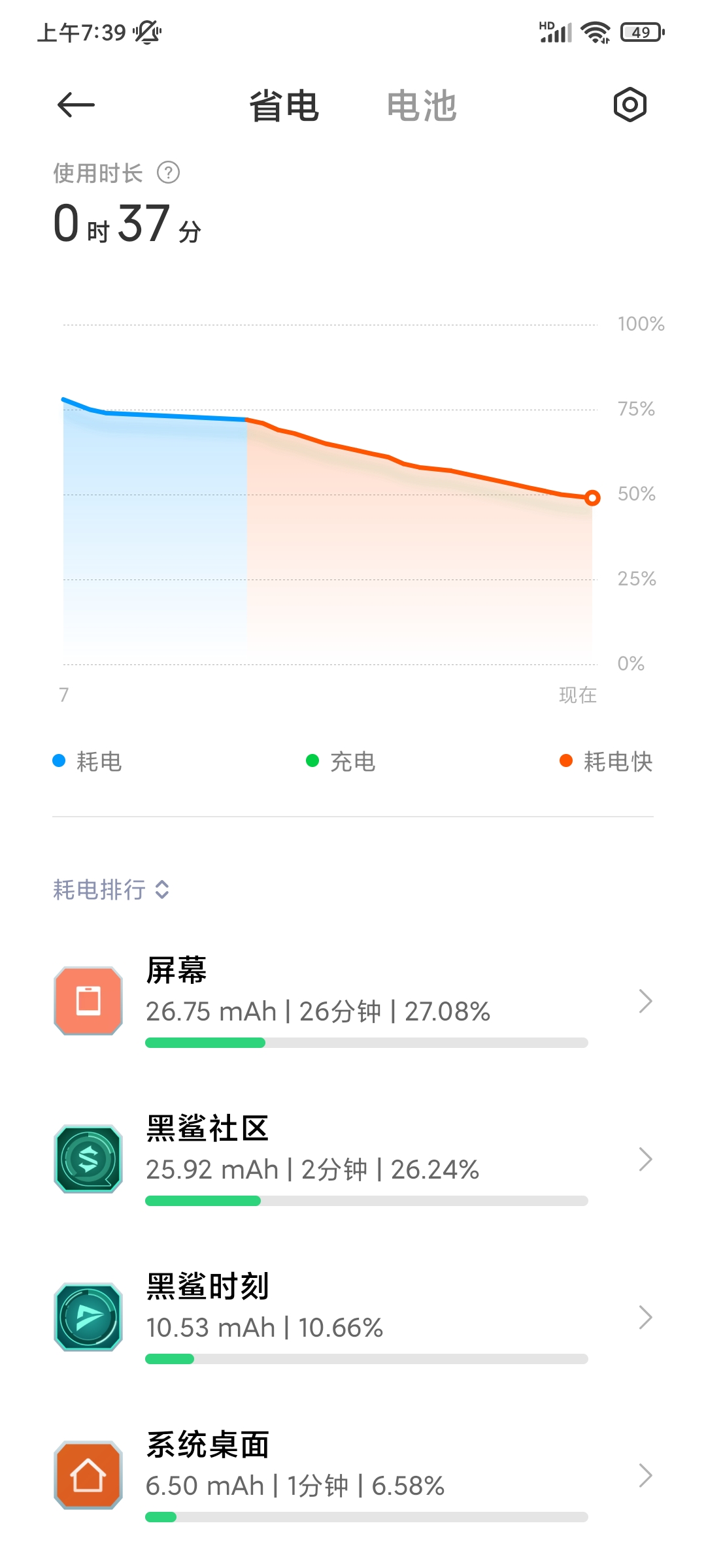The width and height of the screenshot is (706, 1568).
Task: Open the 使用时长 help question mark
Action: [x=169, y=173]
